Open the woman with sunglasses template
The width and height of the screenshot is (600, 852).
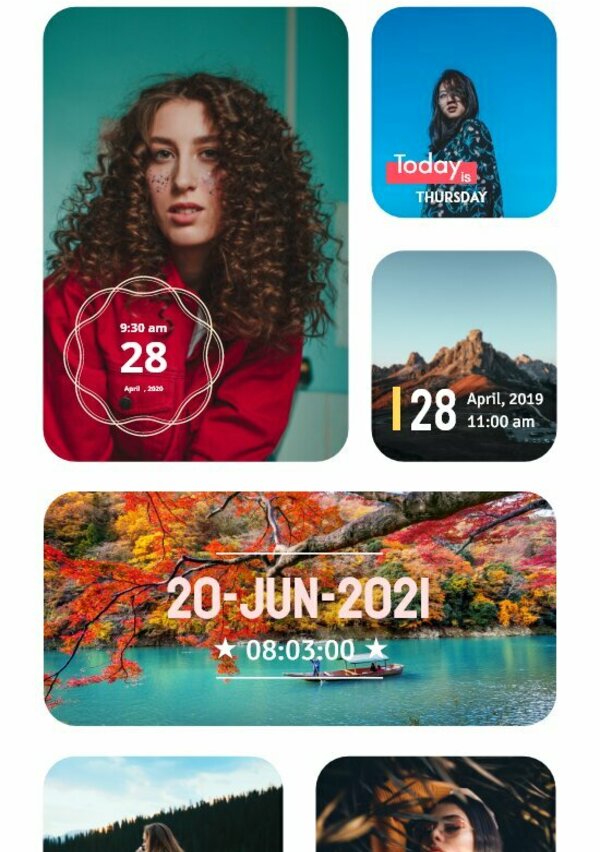click(435, 805)
